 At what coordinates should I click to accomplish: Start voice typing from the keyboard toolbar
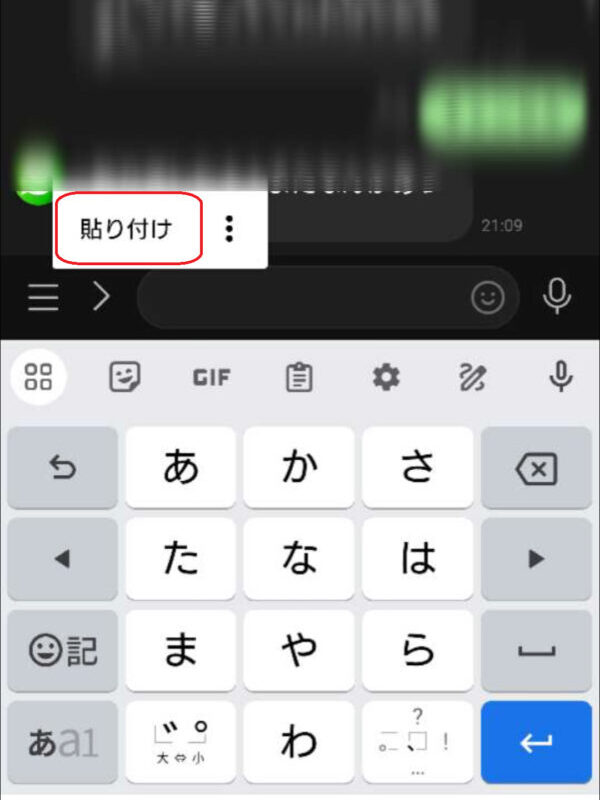click(561, 377)
